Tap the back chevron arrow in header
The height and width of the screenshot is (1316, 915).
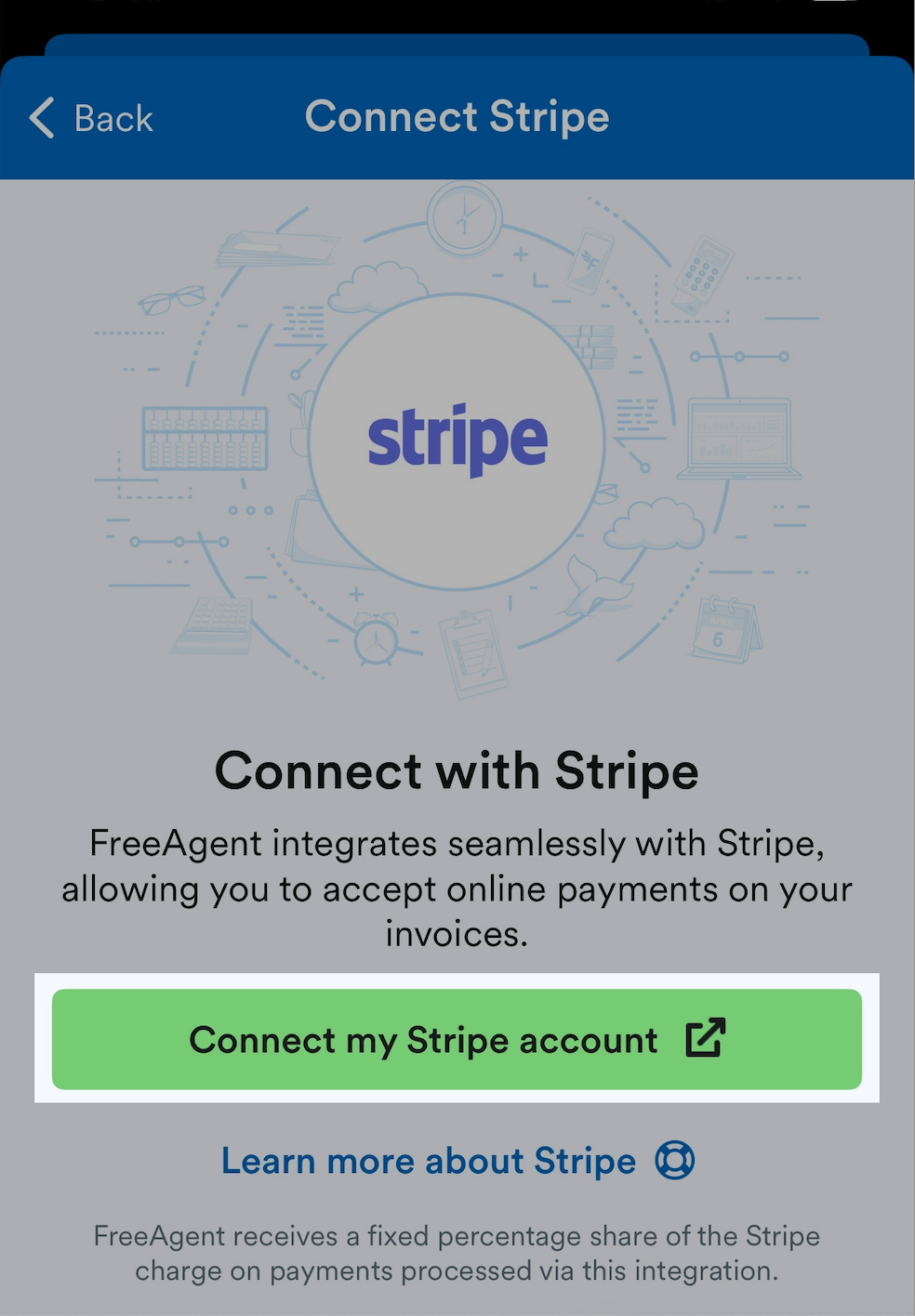coord(39,118)
